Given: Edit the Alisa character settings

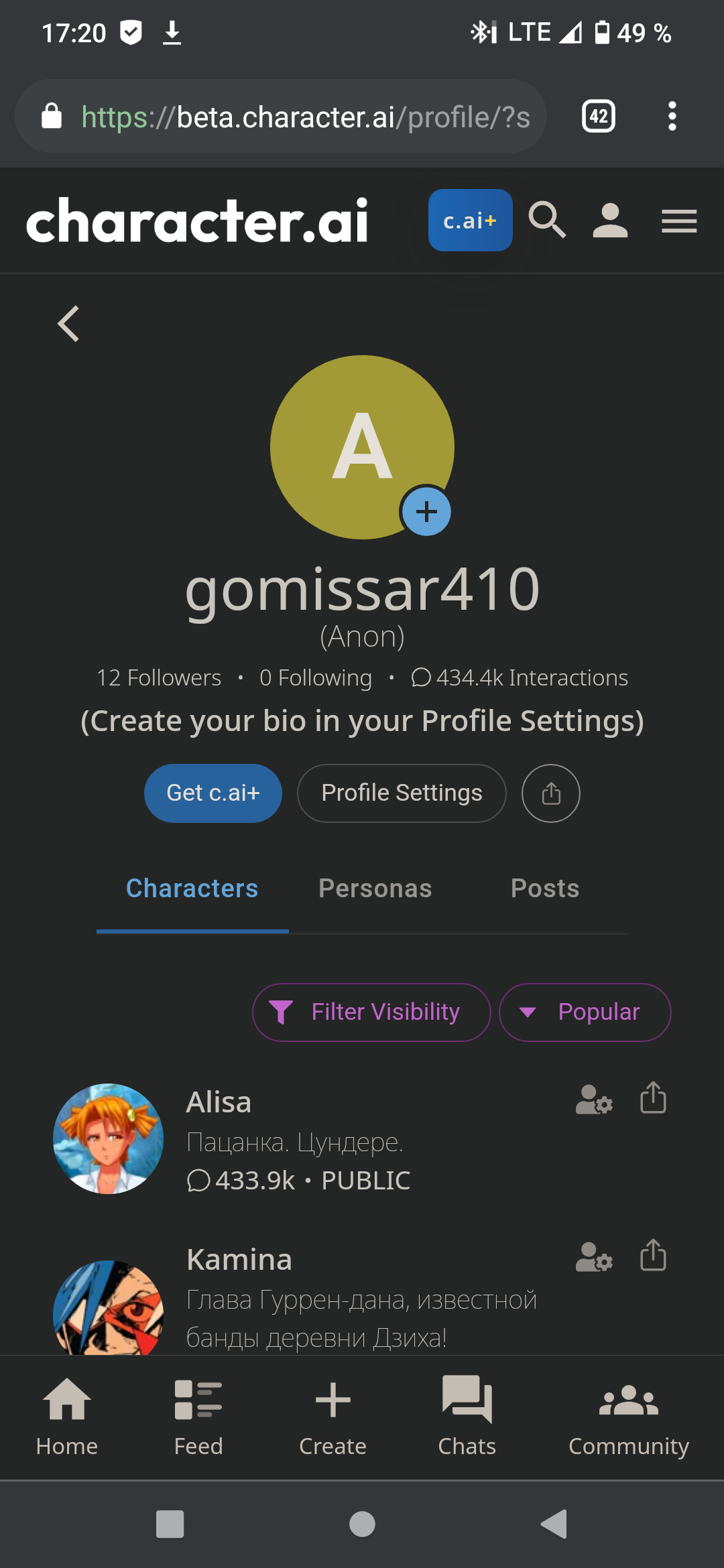Looking at the screenshot, I should (x=594, y=1100).
